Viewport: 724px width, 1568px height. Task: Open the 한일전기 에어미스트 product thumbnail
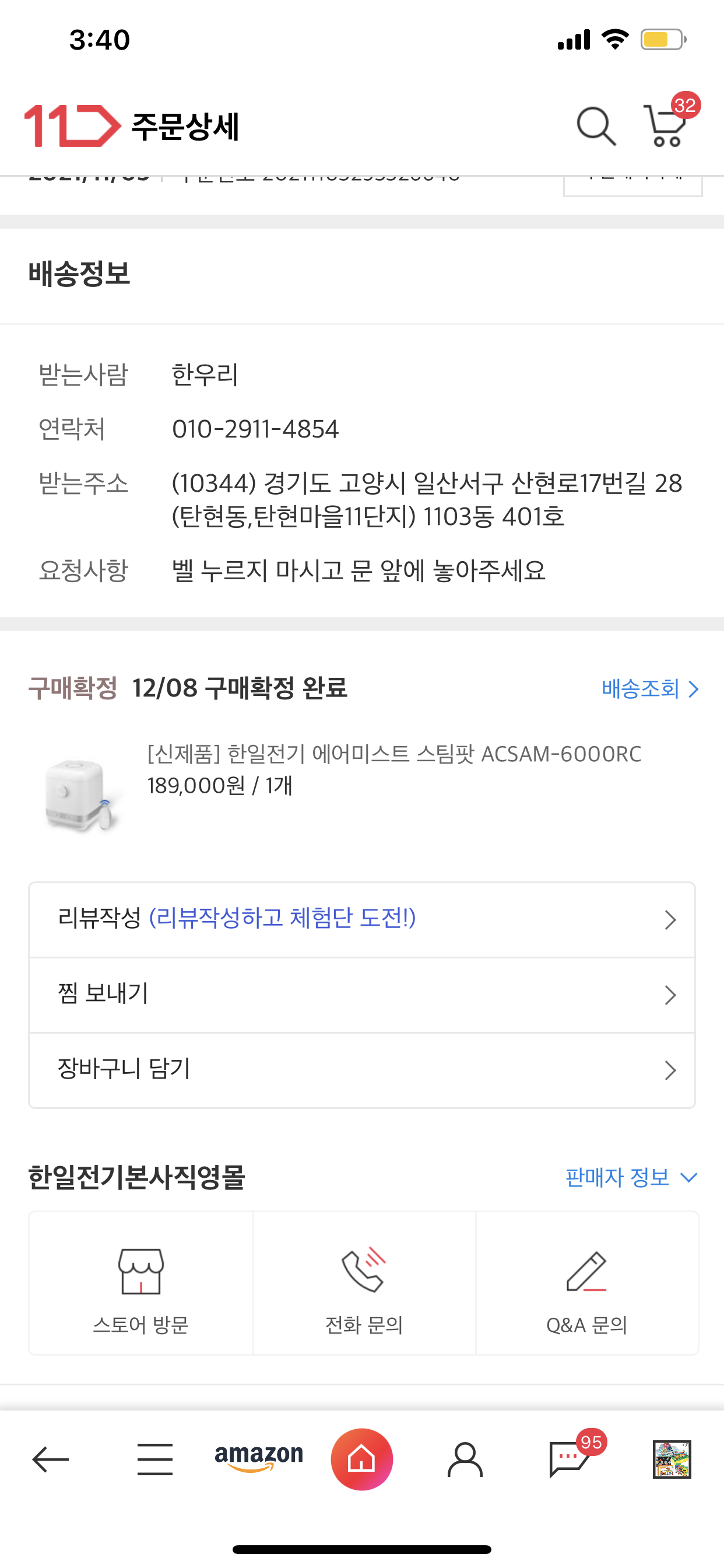click(82, 793)
